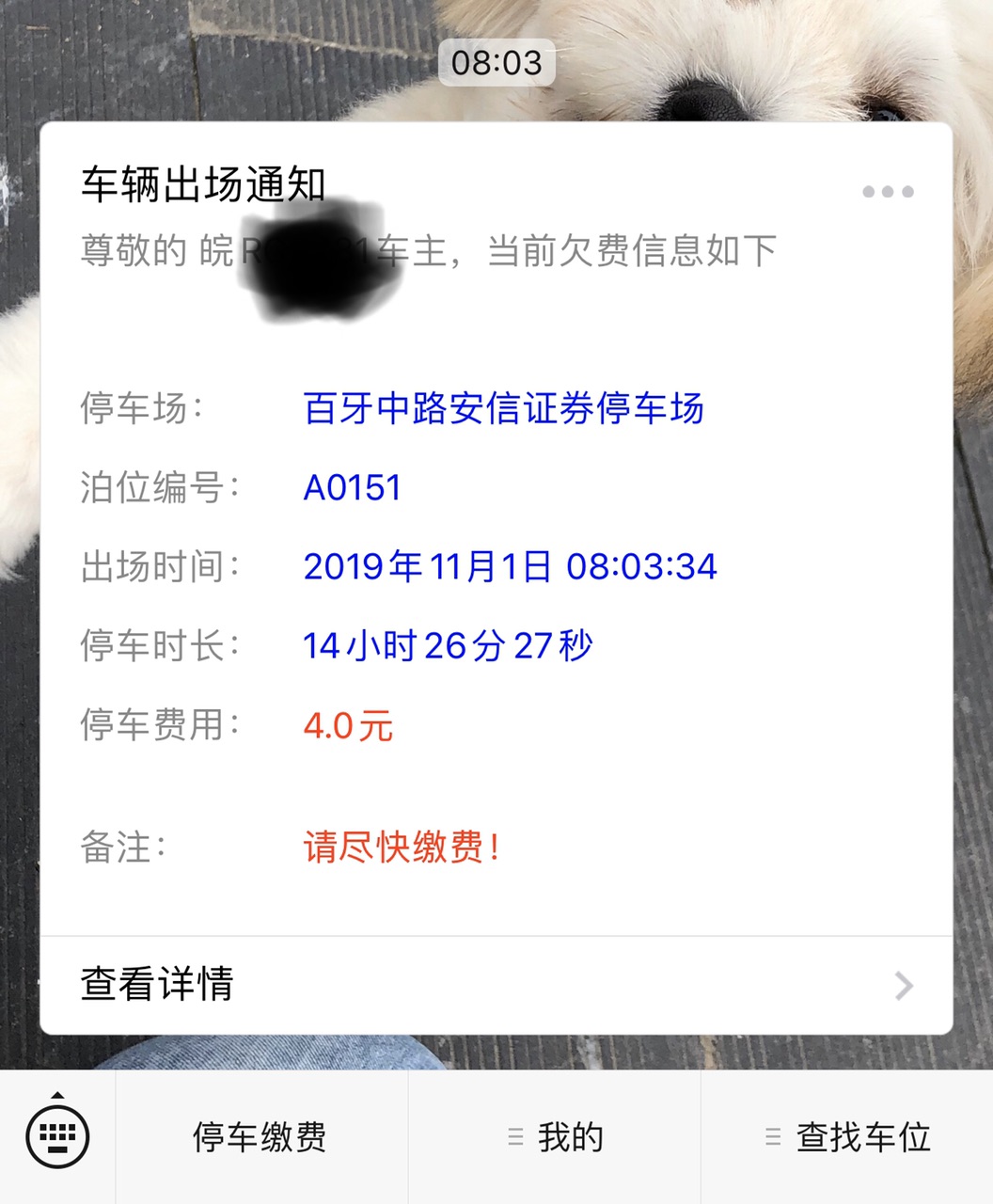Image resolution: width=993 pixels, height=1204 pixels.
Task: Open 查看详情 to view details
Action: (496, 985)
